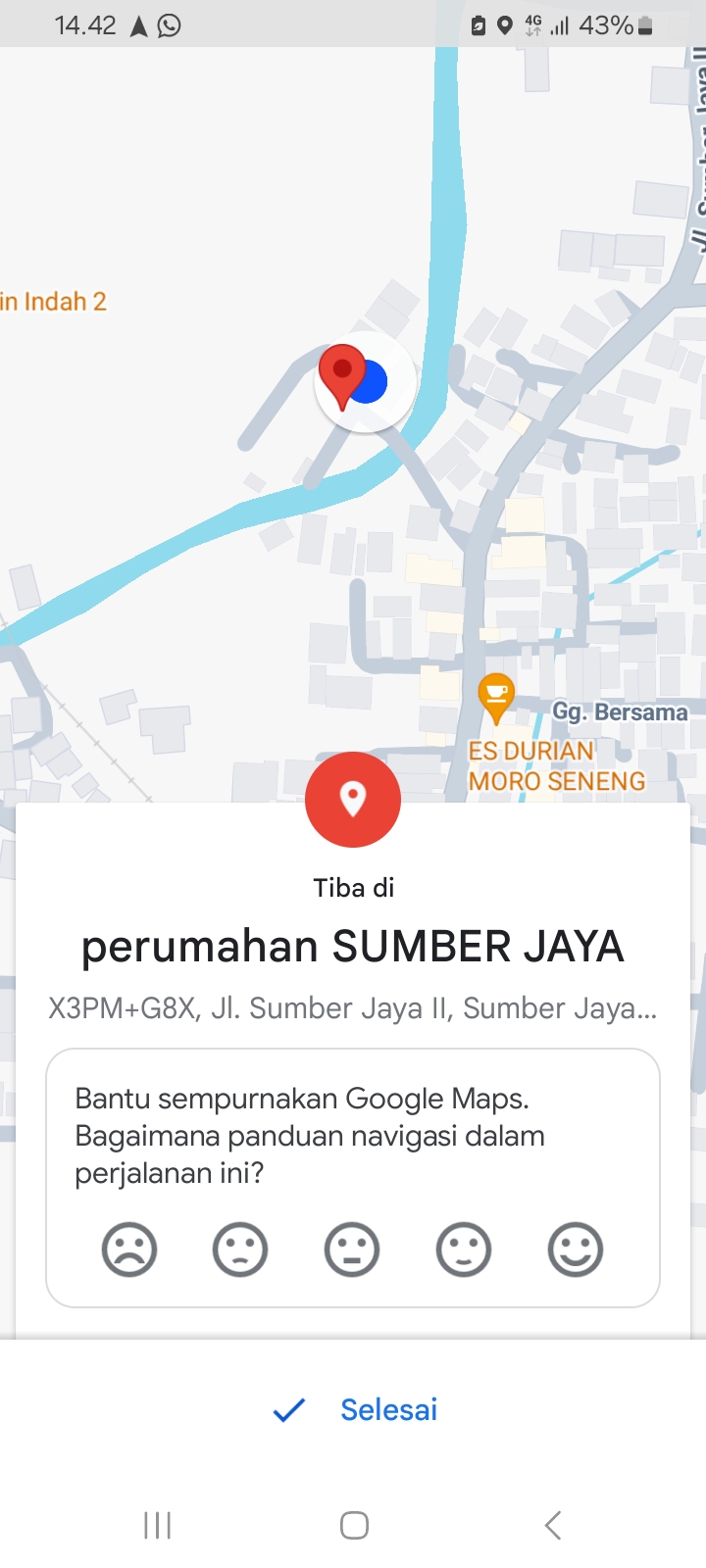This screenshot has width=706, height=1568.
Task: Open recent apps from the navigation bar
Action: point(157,1525)
